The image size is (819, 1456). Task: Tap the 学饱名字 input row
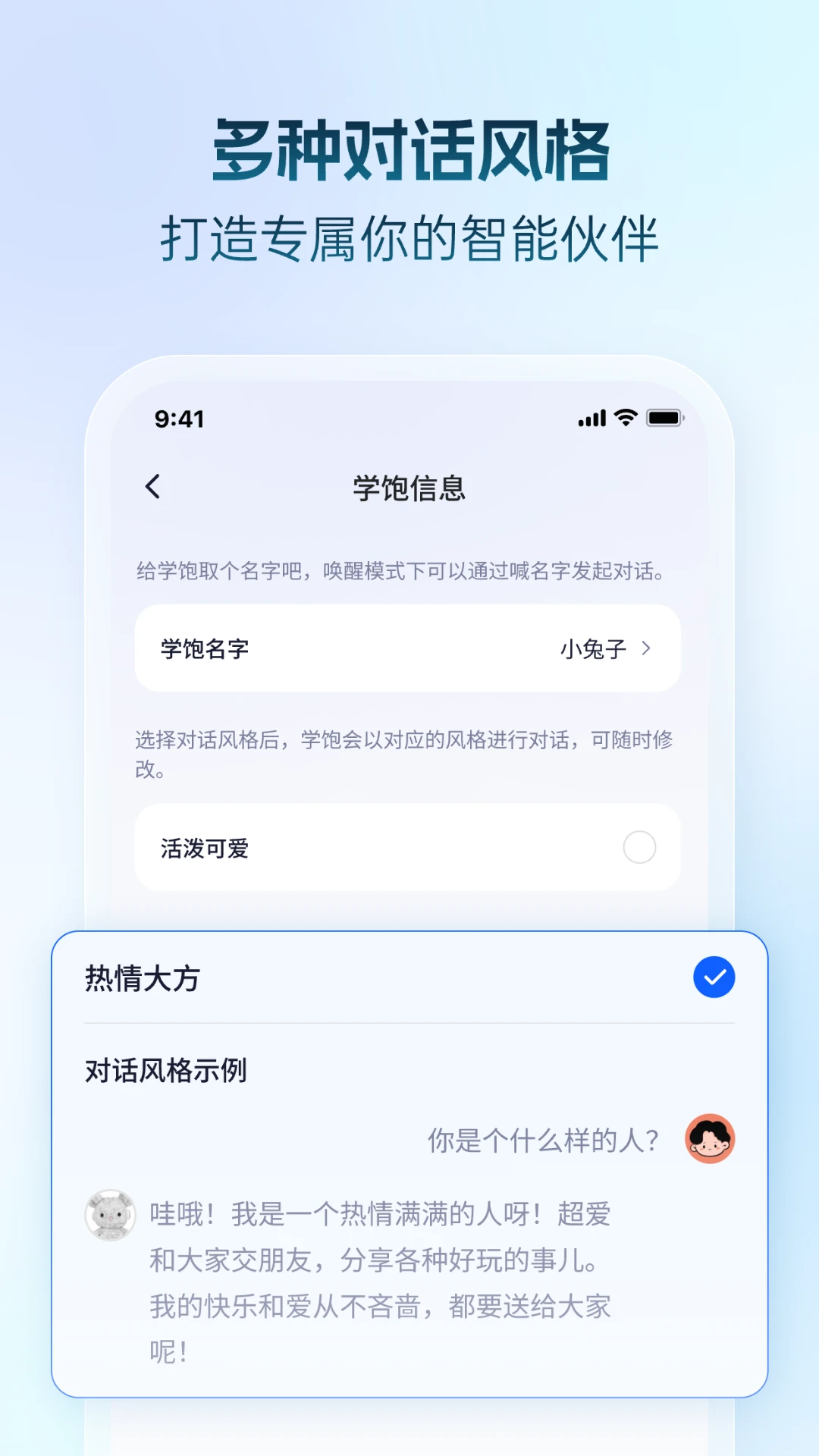pyautogui.click(x=406, y=649)
